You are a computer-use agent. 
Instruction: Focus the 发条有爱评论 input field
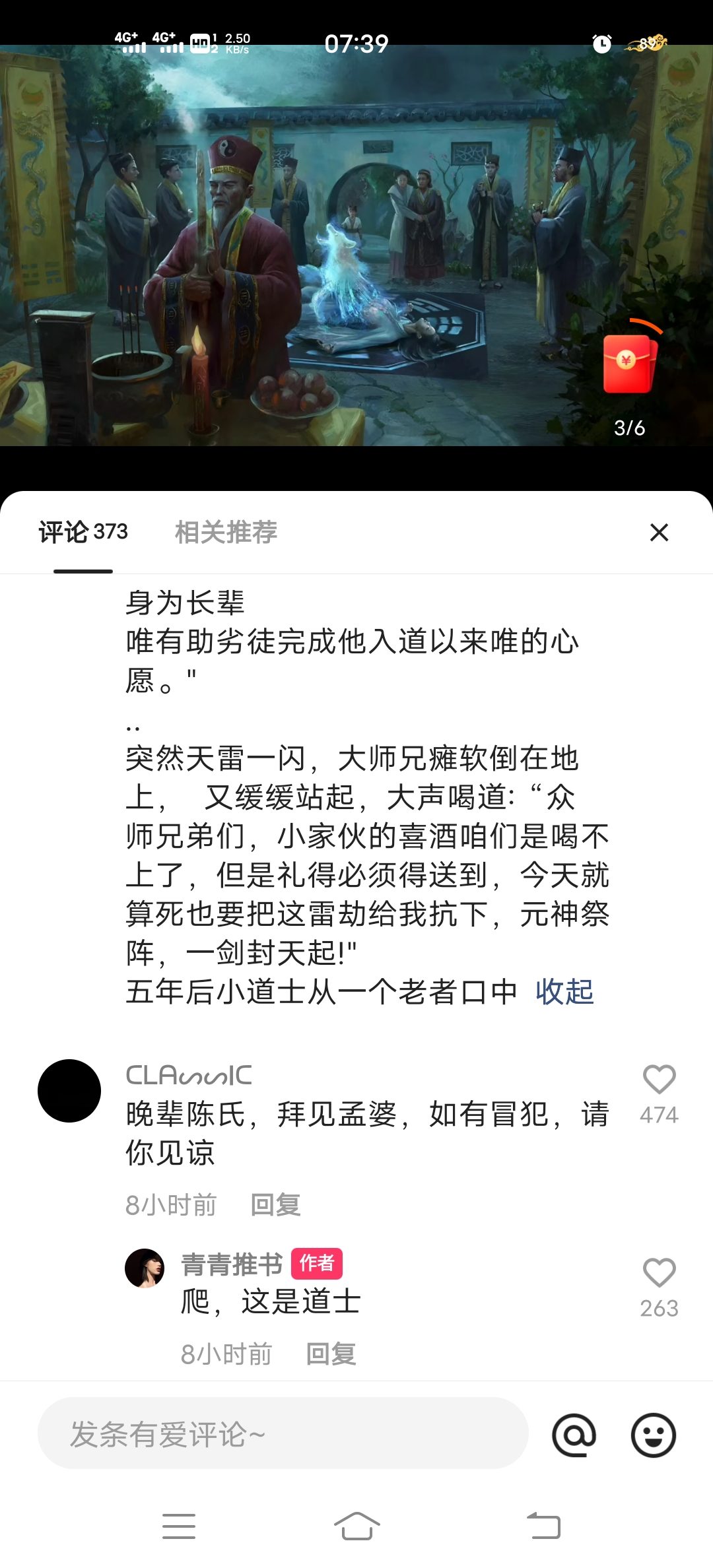283,1433
